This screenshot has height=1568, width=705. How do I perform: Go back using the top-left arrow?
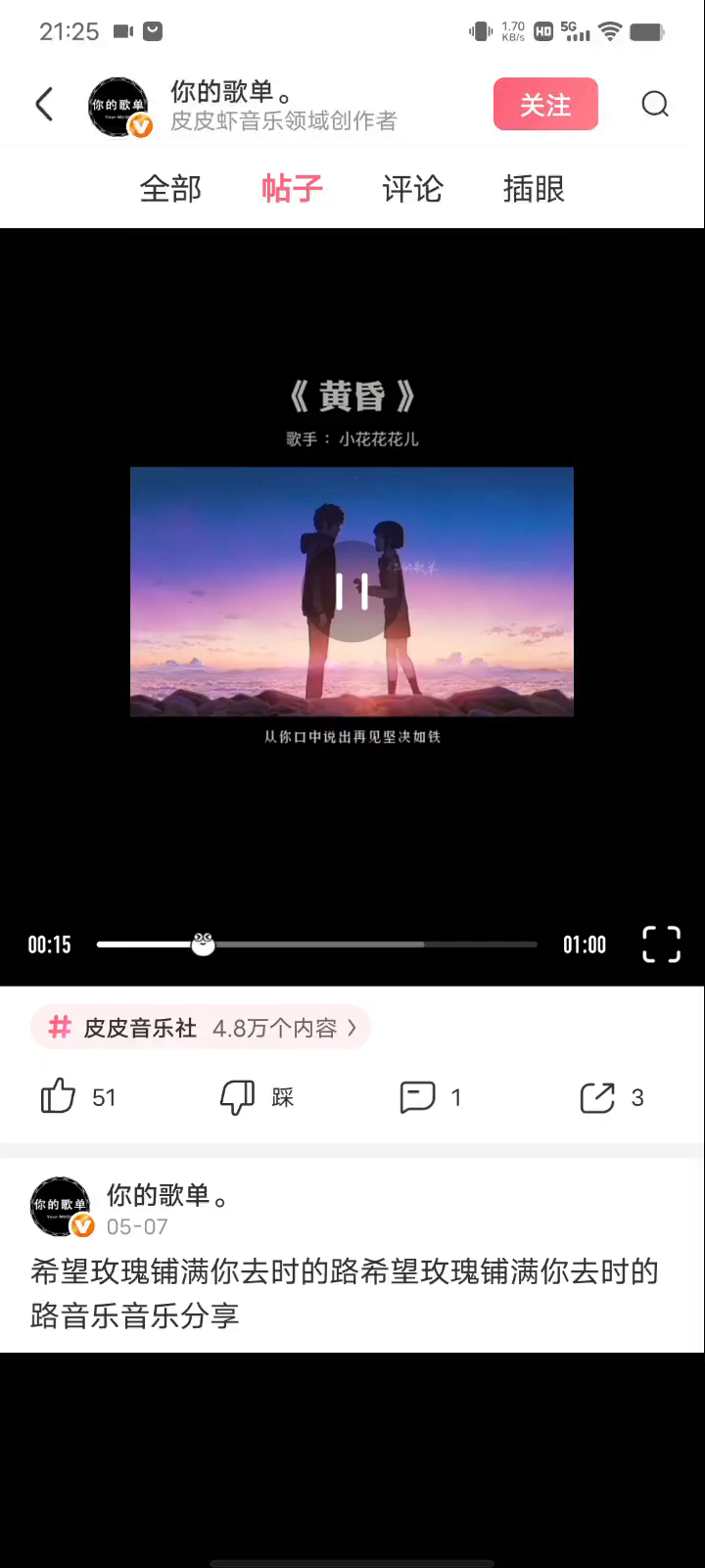(x=44, y=104)
